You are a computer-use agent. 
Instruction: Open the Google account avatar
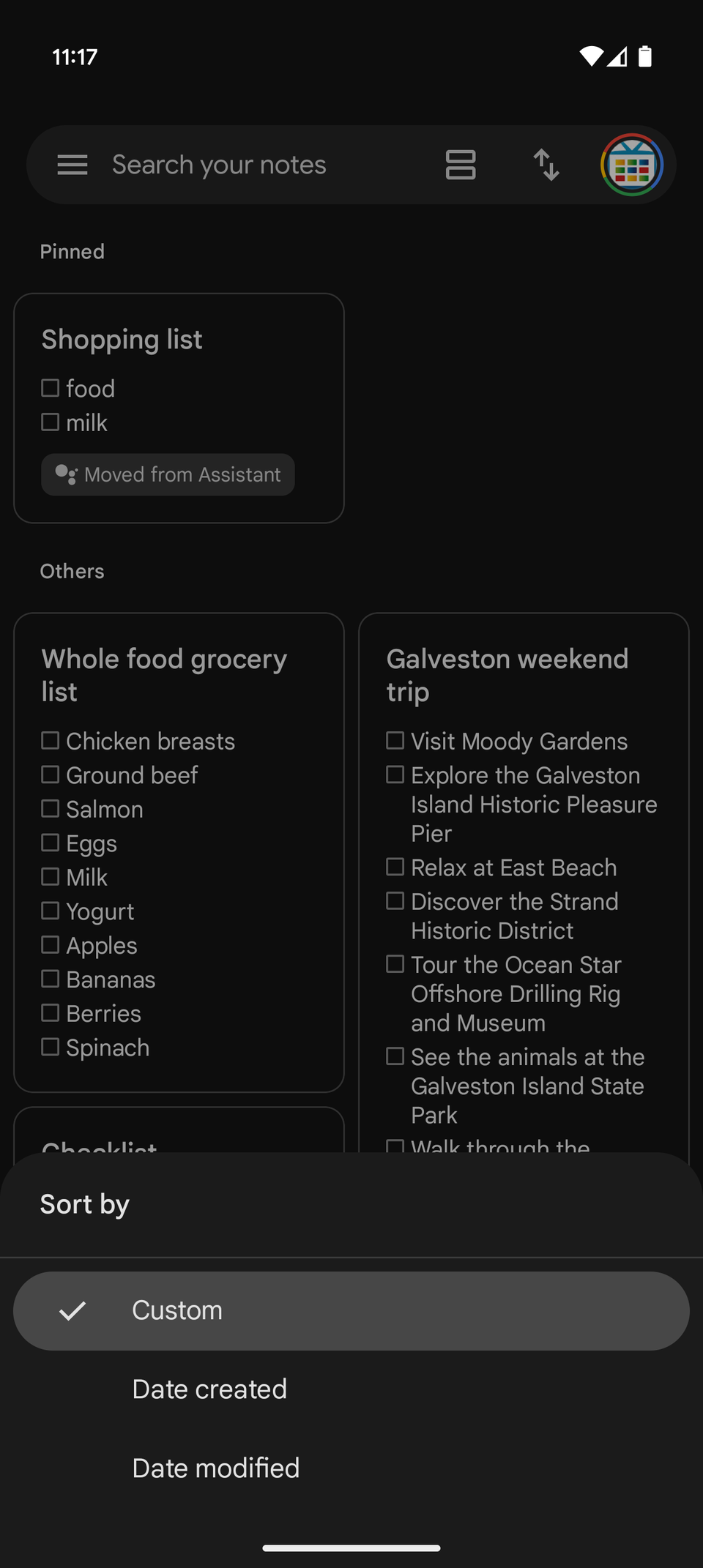631,164
